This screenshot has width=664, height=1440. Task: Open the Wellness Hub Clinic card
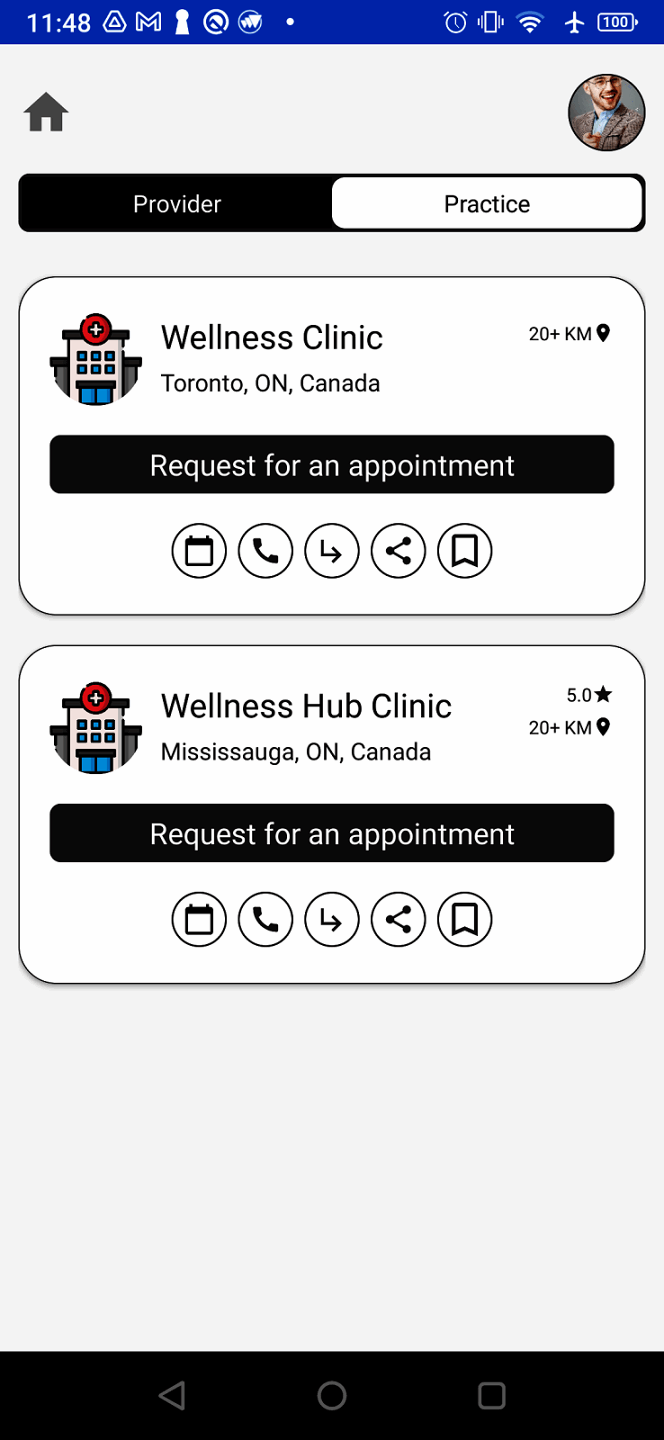coord(306,706)
